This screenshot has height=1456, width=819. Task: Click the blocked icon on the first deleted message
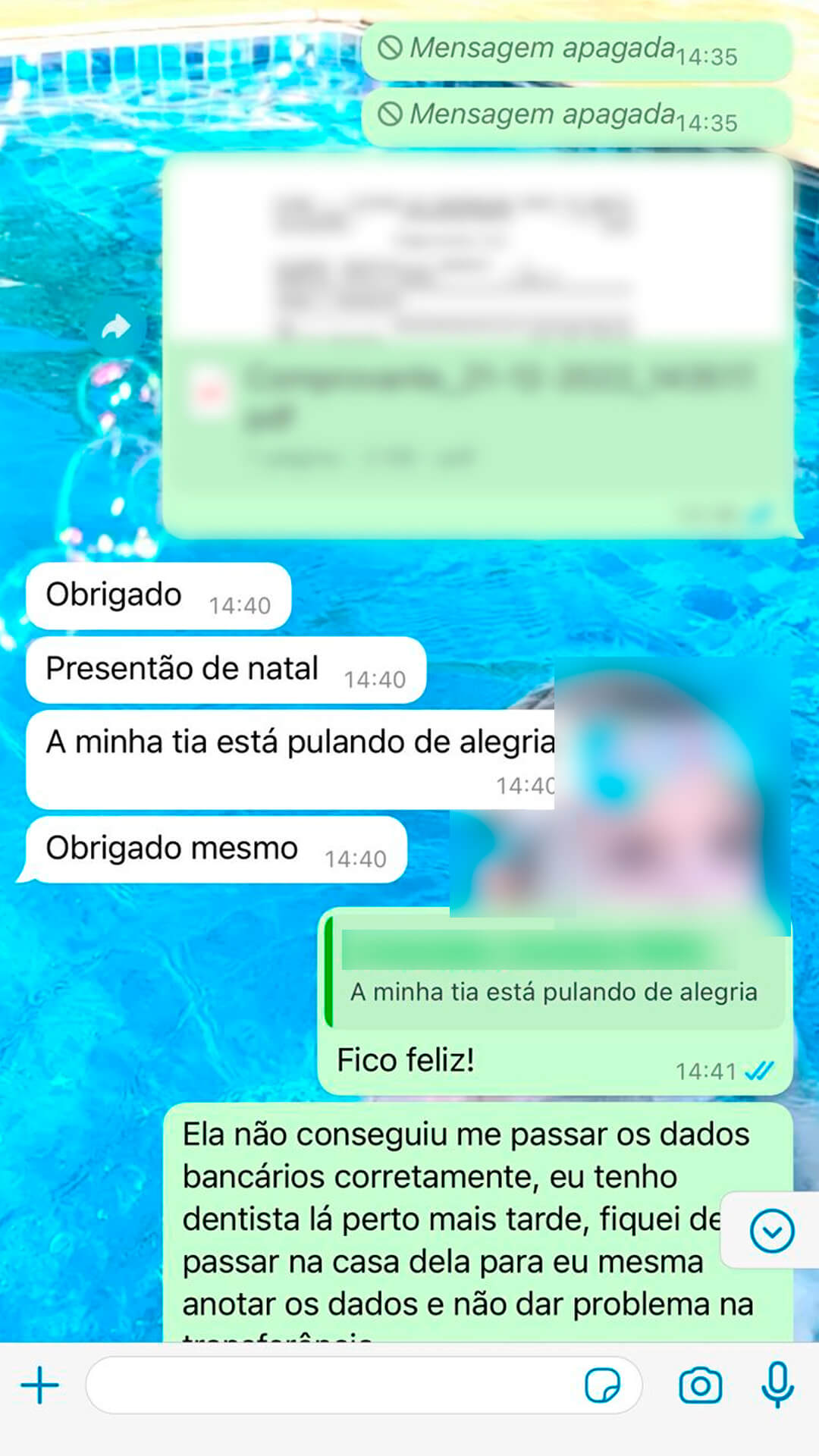391,48
